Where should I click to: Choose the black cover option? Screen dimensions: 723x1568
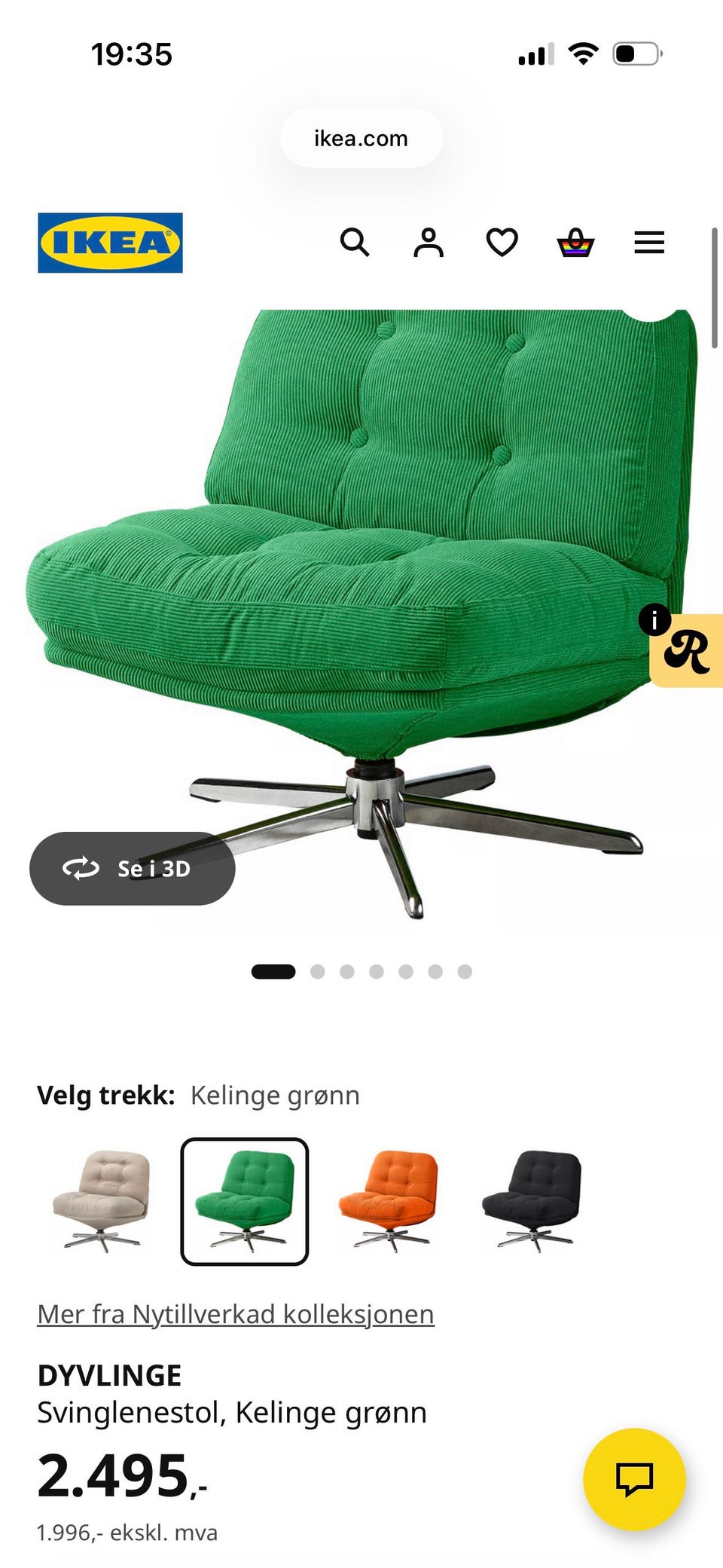[x=532, y=1201]
